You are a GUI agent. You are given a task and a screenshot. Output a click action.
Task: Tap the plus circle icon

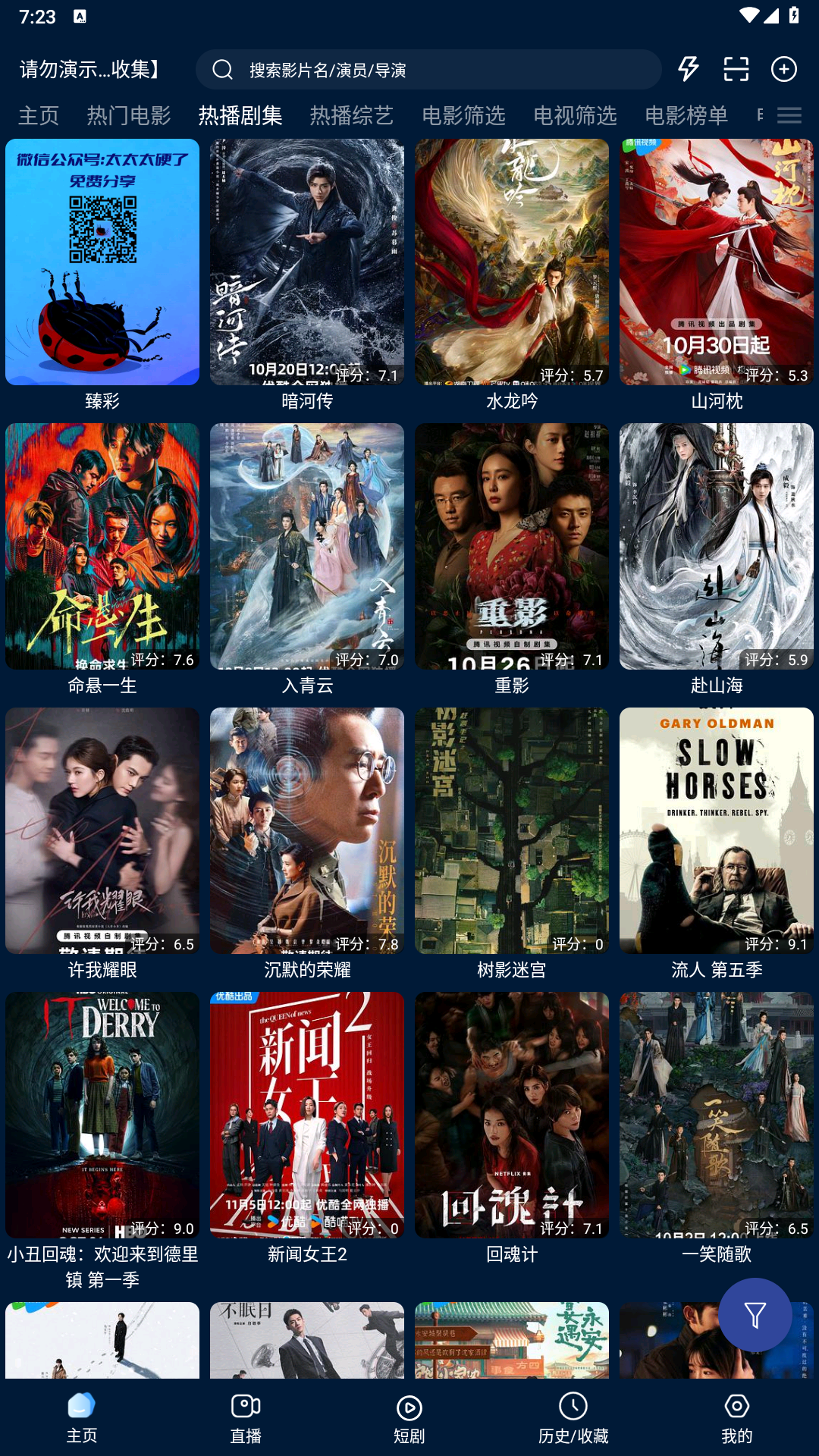[784, 69]
